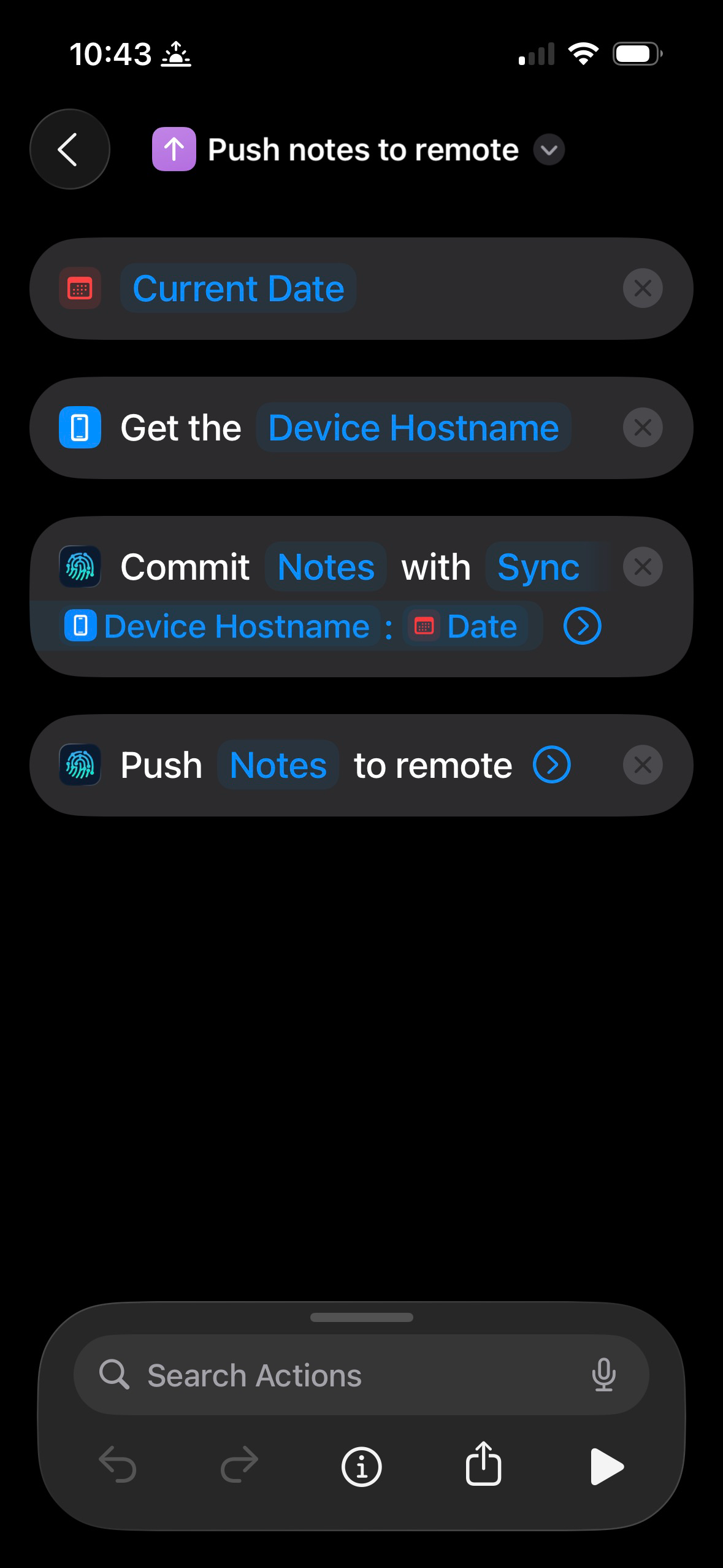The height and width of the screenshot is (1568, 723).
Task: Start voice dictation for action search
Action: 603,1375
